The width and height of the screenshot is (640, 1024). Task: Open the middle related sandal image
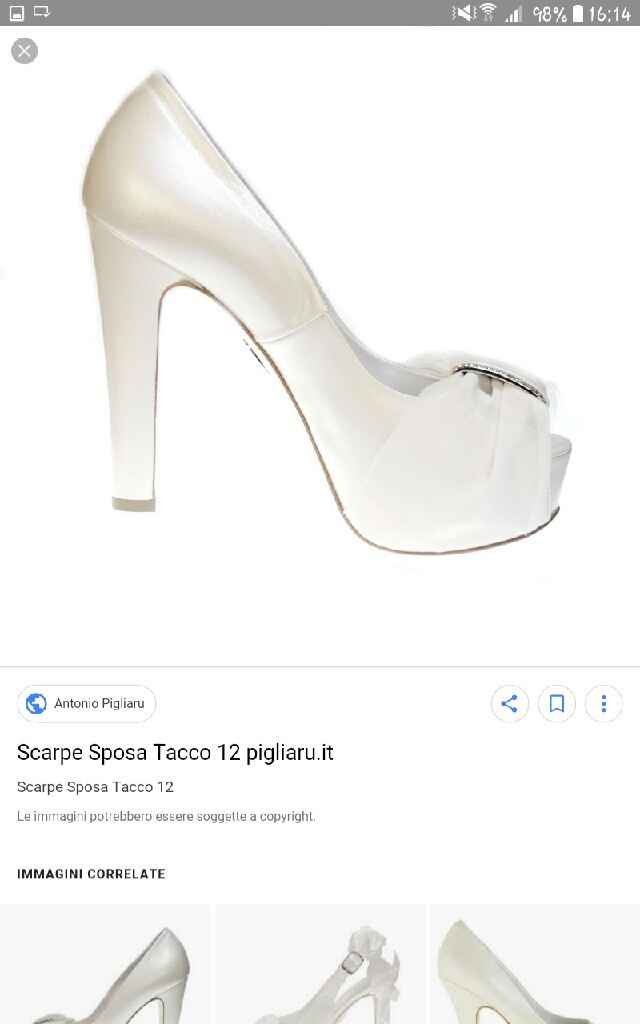pyautogui.click(x=320, y=965)
